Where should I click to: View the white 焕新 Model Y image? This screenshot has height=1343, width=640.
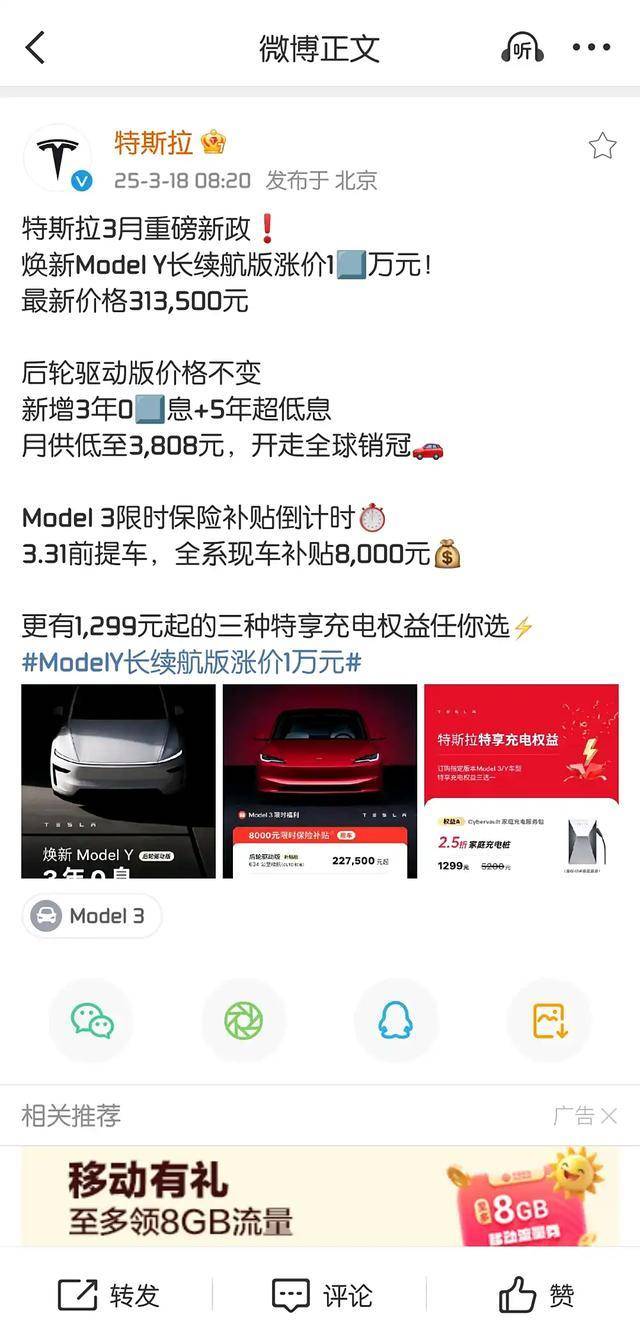pos(118,781)
